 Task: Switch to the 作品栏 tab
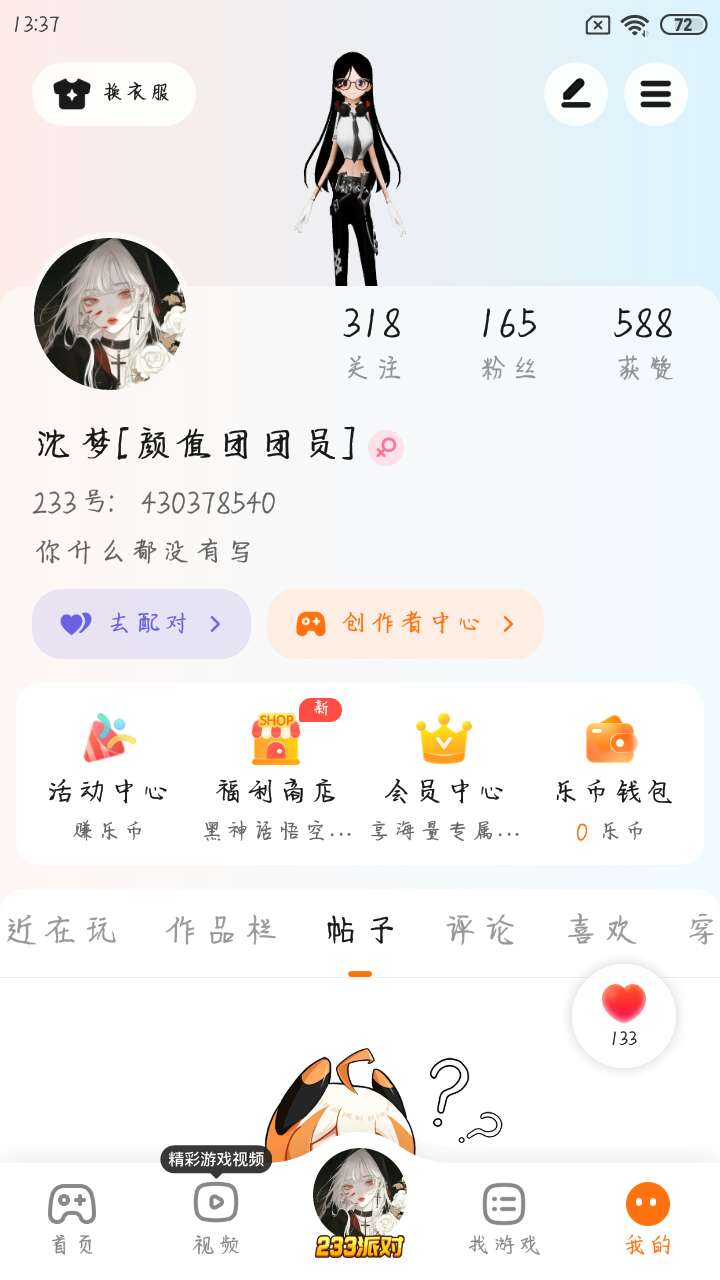point(221,931)
